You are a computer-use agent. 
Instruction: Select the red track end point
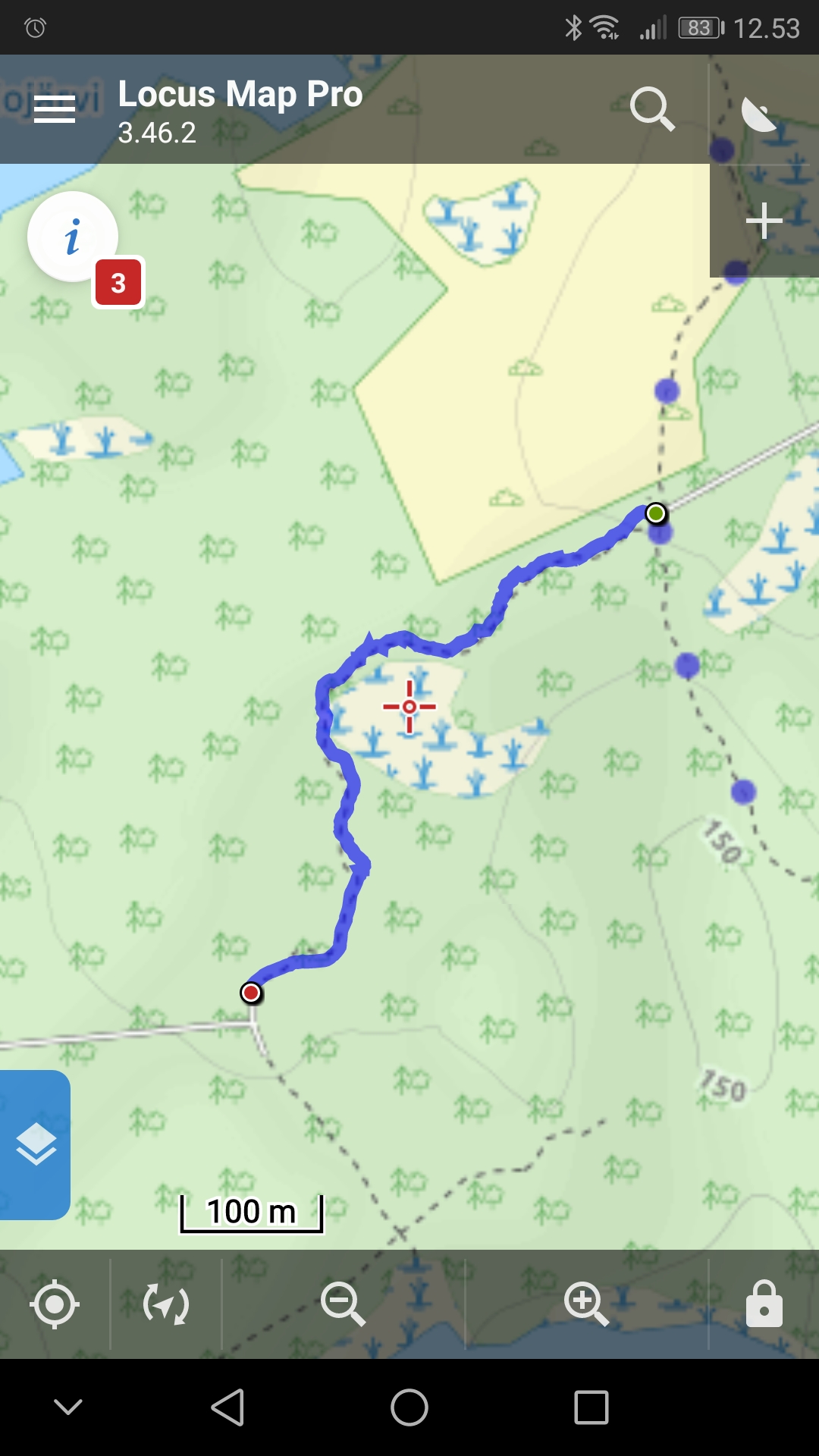[x=251, y=993]
